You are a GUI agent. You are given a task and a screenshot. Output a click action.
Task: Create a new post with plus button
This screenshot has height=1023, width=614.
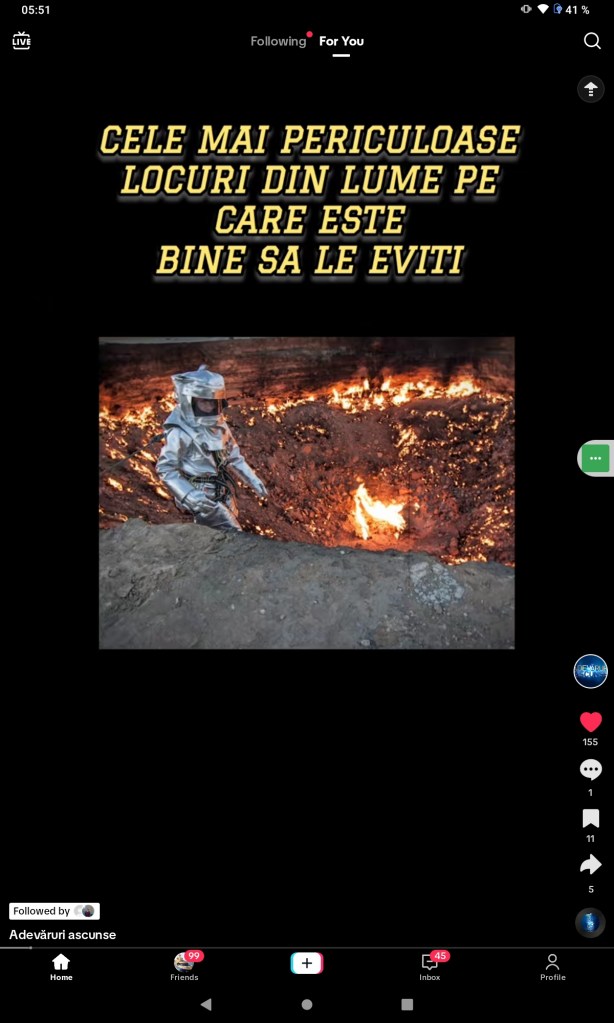307,964
